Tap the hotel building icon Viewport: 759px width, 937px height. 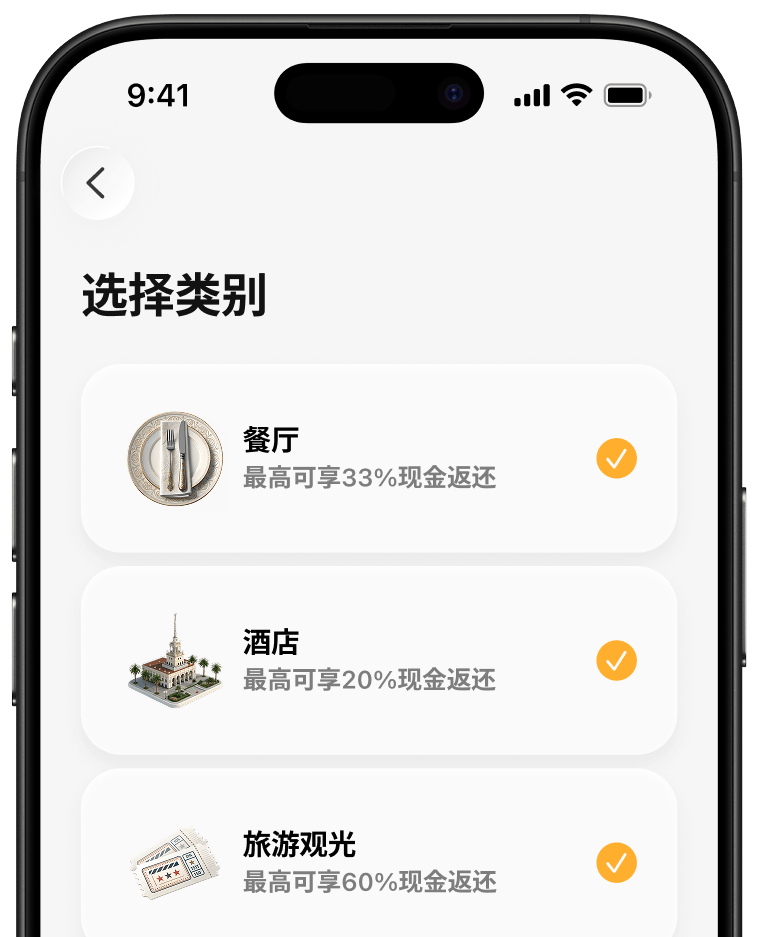pos(175,660)
